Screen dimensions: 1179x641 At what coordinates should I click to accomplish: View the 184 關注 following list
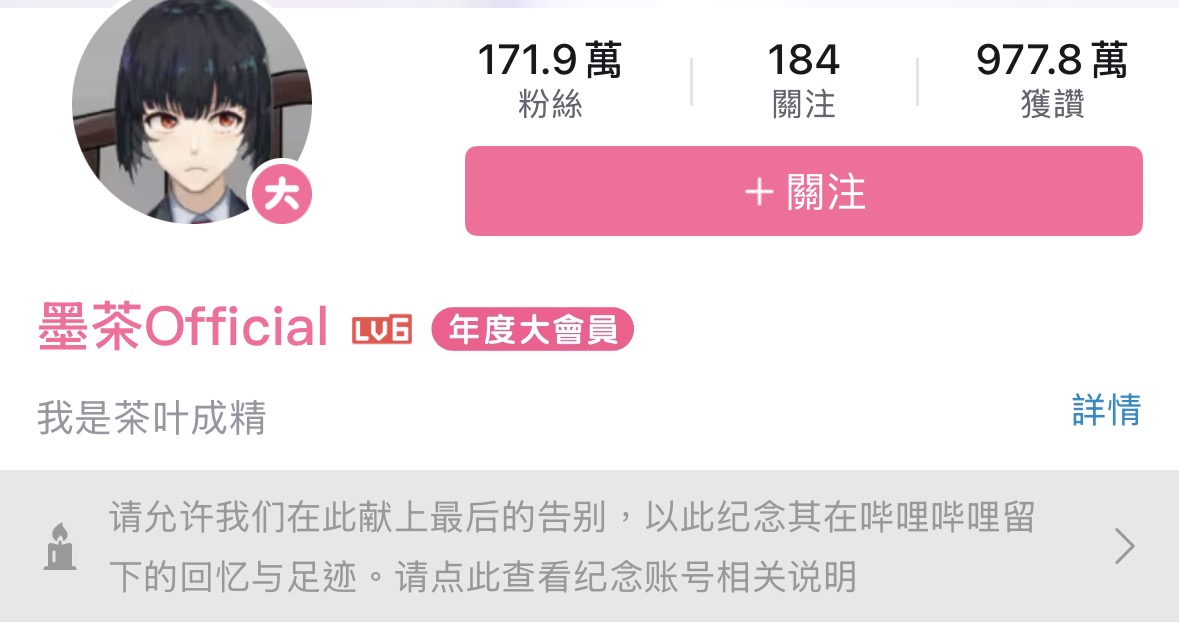(803, 81)
